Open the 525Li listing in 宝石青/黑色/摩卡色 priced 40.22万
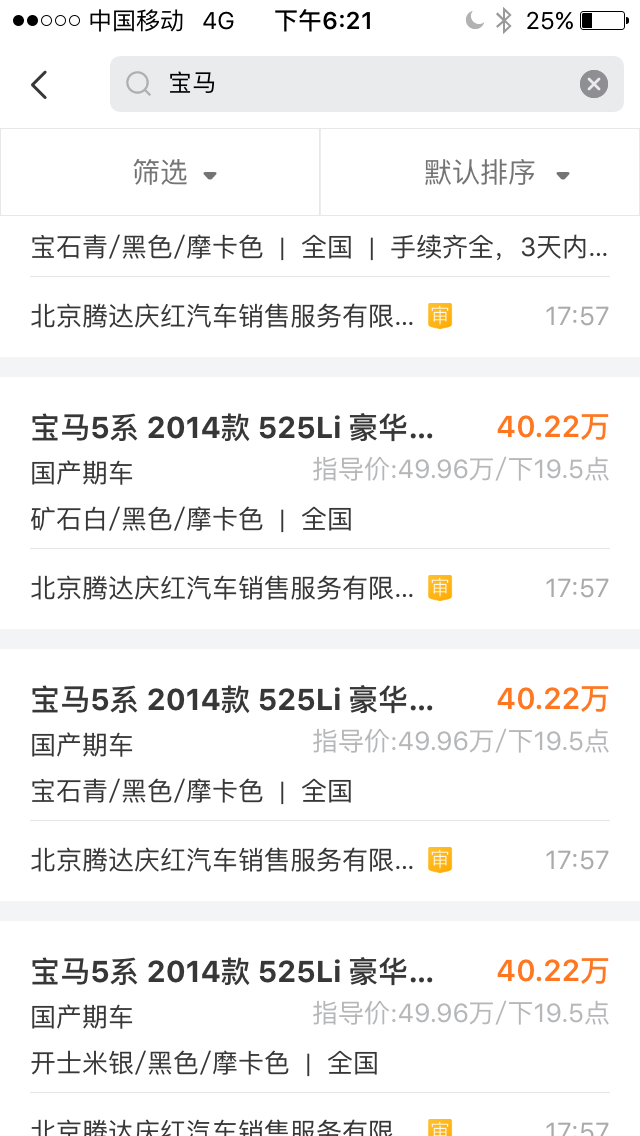This screenshot has height=1136, width=640. (x=320, y=774)
